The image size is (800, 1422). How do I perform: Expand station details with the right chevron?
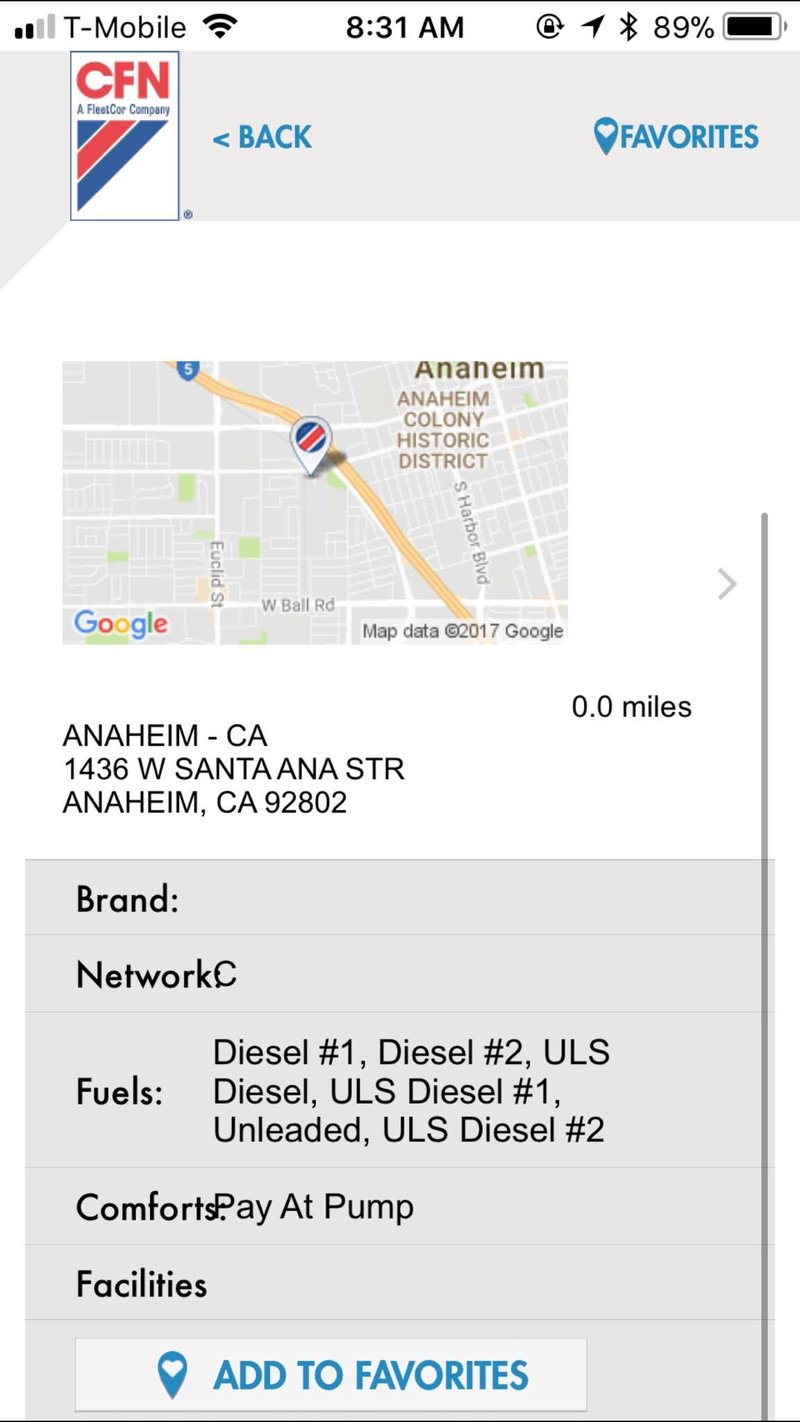(725, 584)
